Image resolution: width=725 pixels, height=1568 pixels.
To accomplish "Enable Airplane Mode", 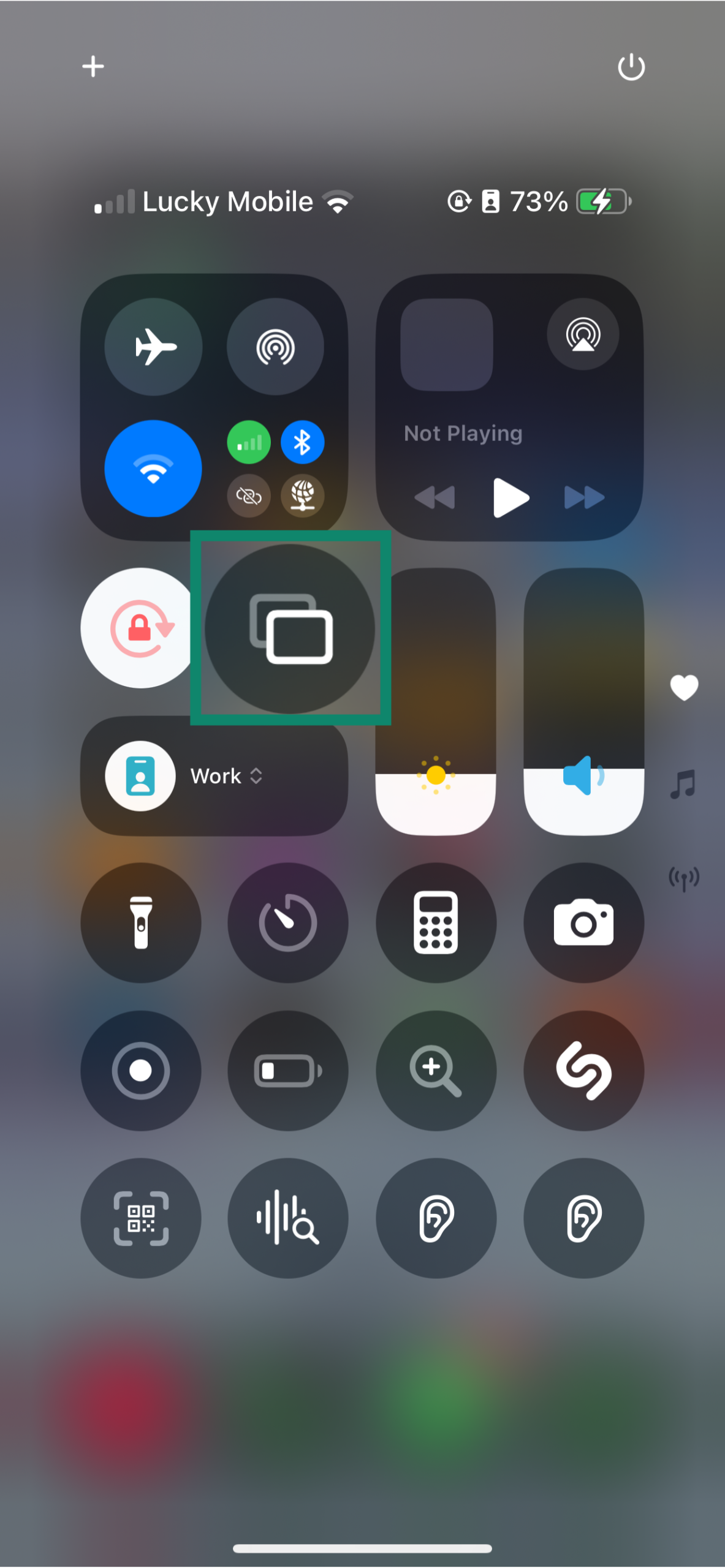I will (153, 347).
